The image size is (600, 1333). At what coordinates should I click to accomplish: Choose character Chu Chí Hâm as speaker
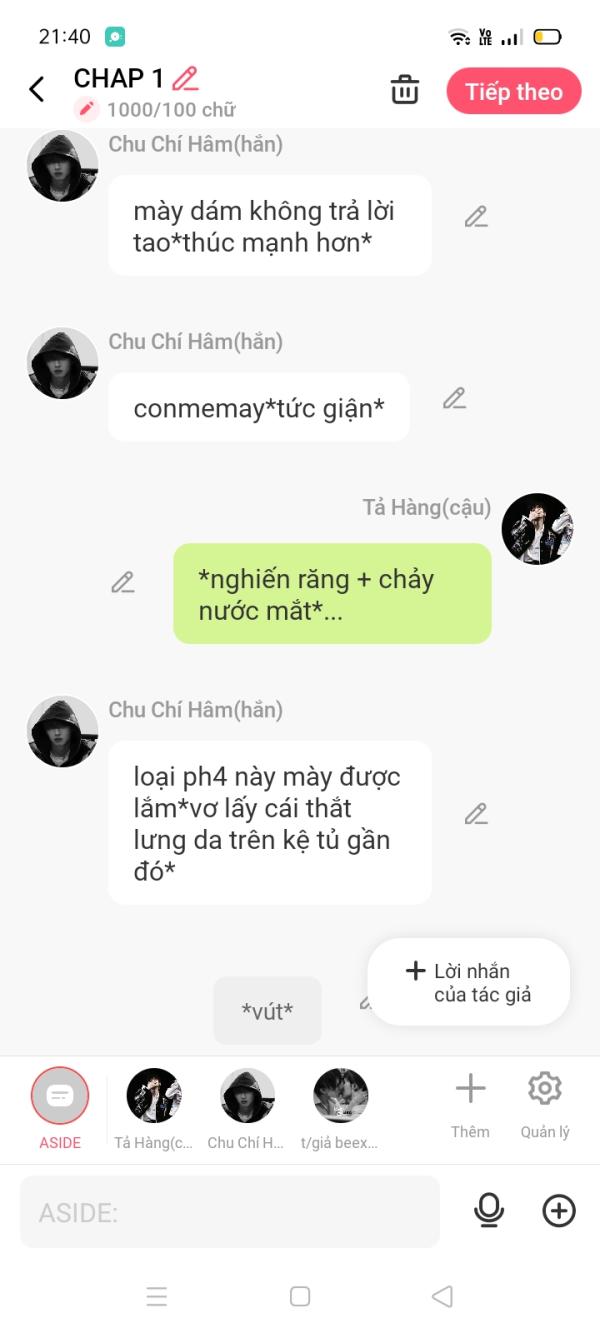(247, 1109)
